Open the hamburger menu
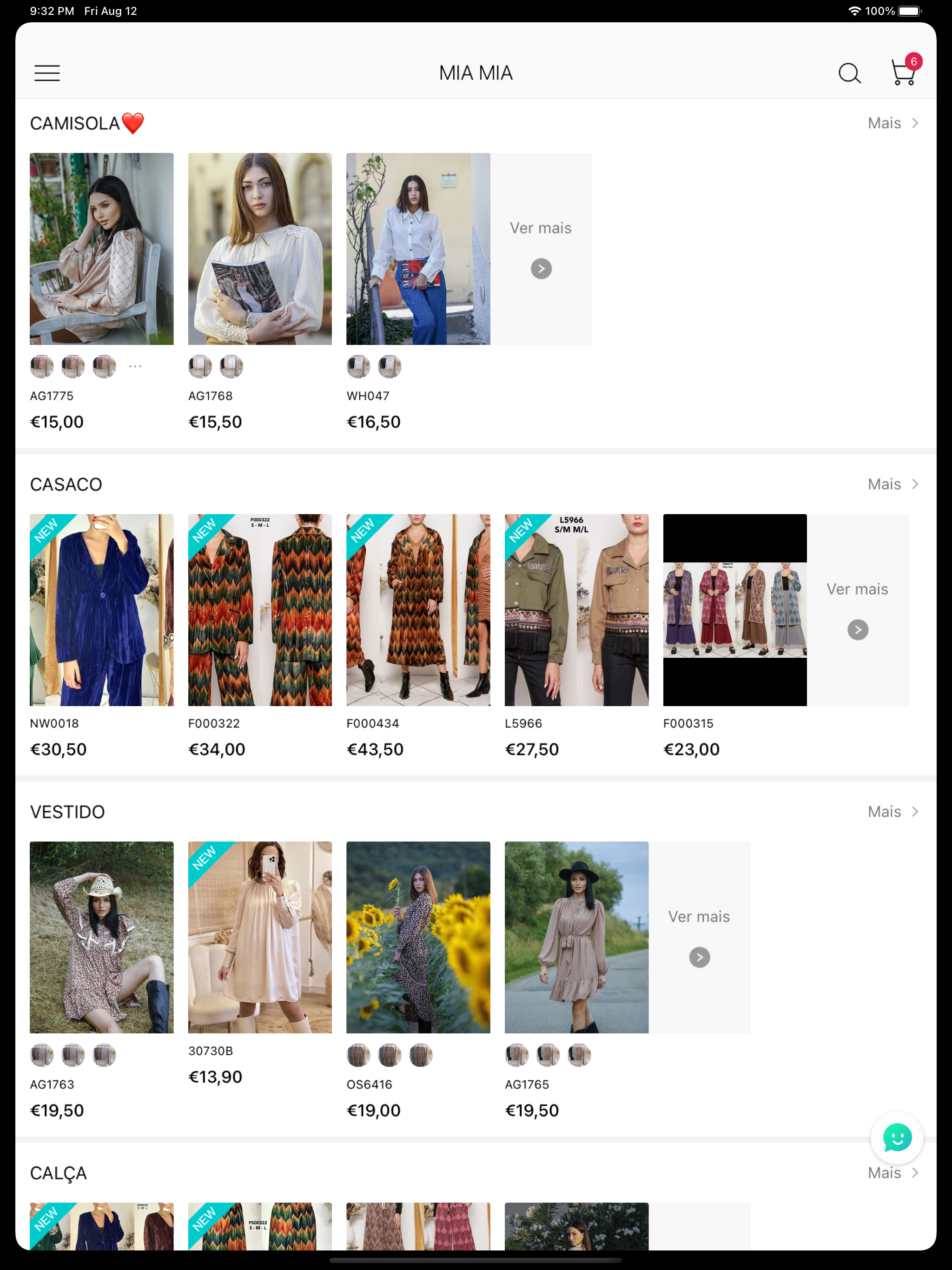 click(47, 73)
